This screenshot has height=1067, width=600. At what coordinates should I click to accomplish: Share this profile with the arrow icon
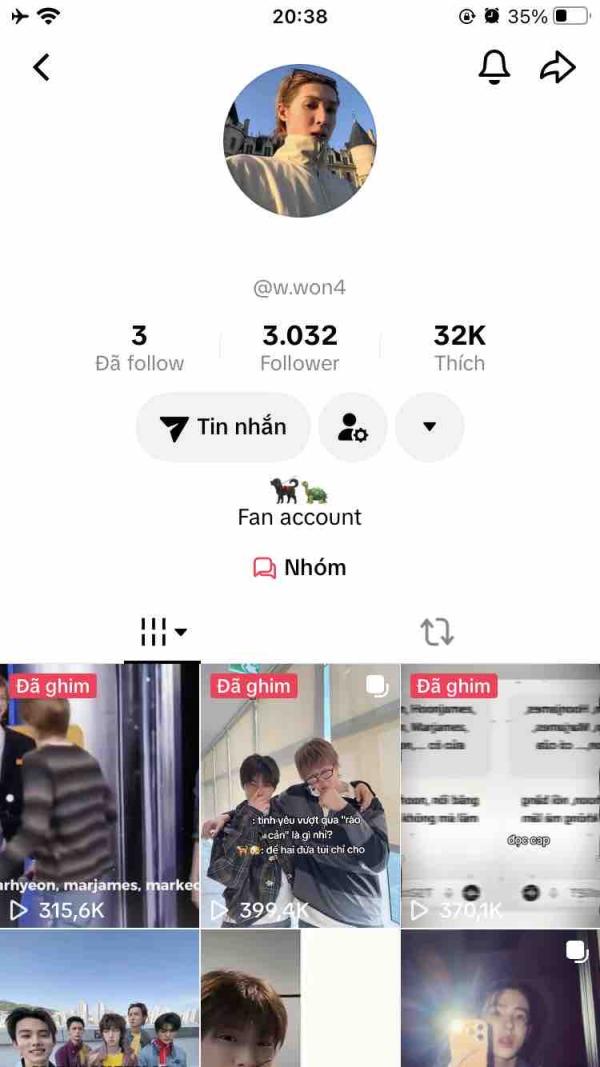tap(558, 67)
